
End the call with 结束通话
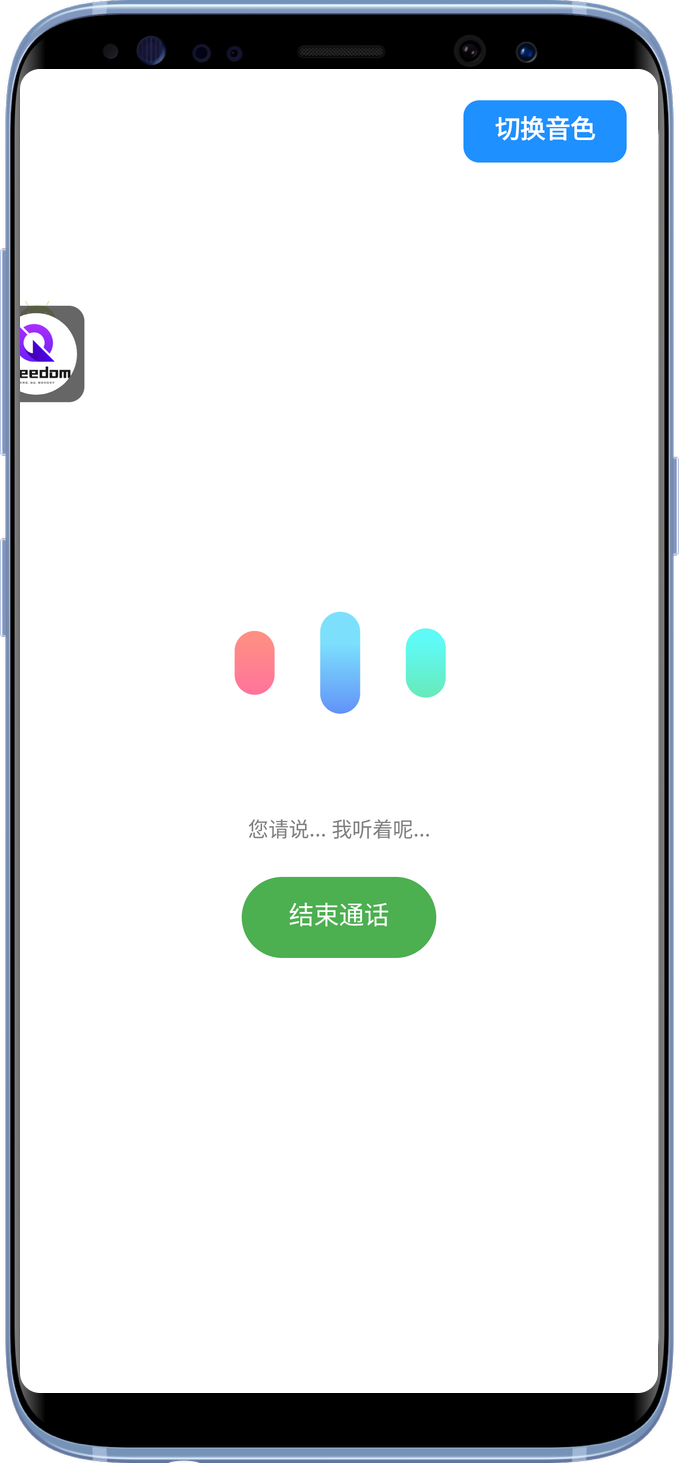339,917
